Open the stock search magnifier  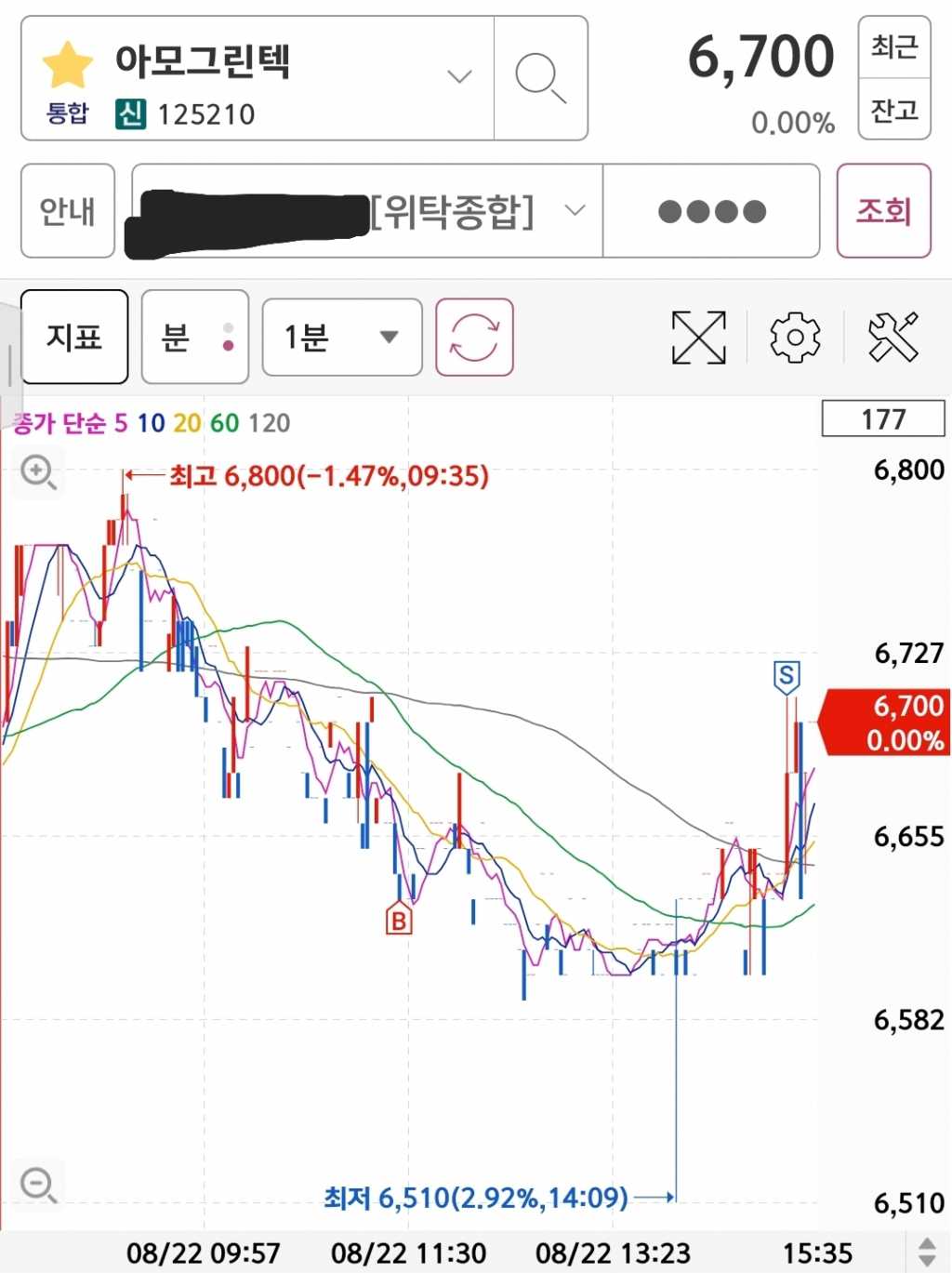coord(540,78)
